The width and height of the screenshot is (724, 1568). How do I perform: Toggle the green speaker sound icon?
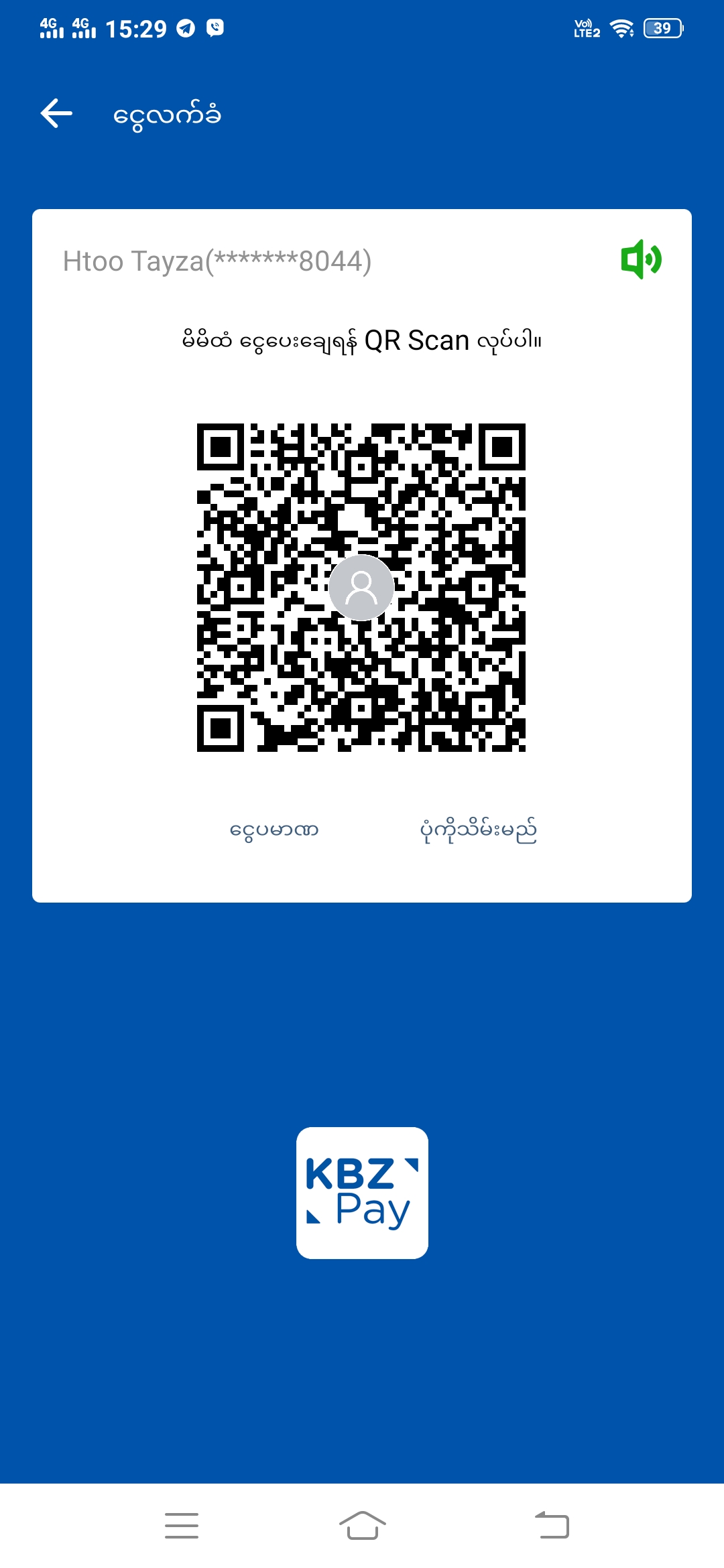[641, 259]
